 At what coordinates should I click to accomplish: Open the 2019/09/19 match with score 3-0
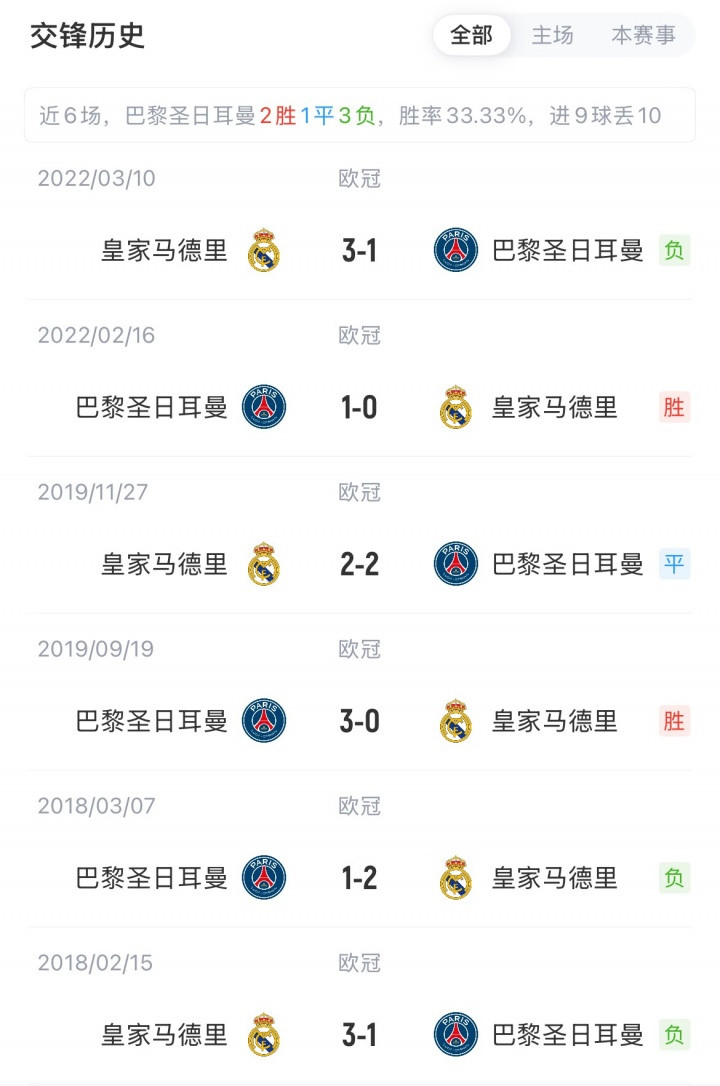(359, 721)
